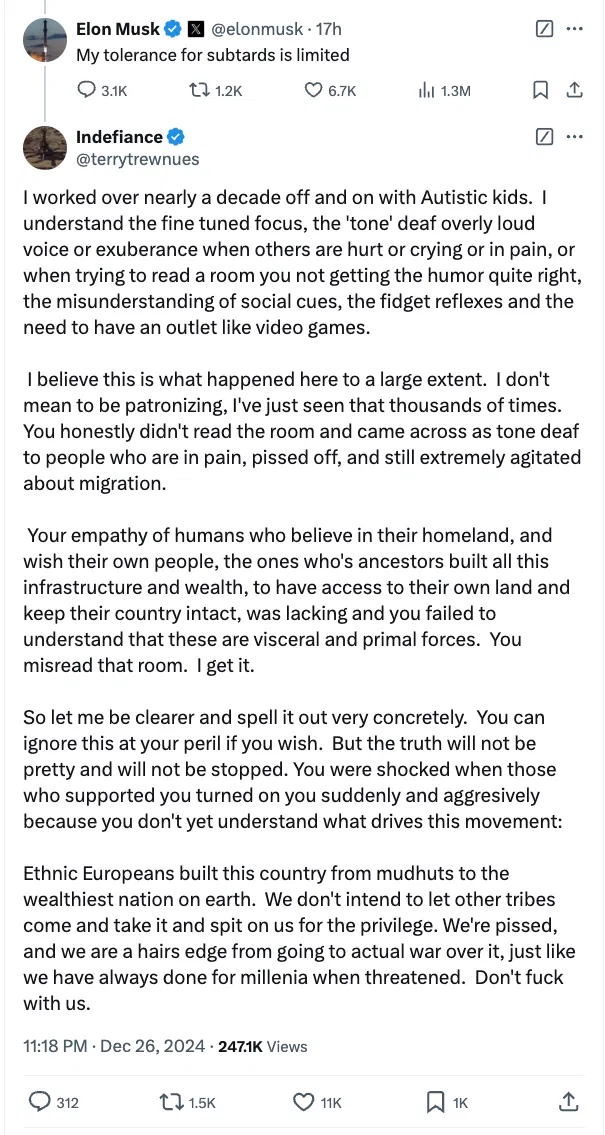Screen dimensions: 605x1135
Task: Tap the Grok icon on Elon Musk's tweet
Action: [x=543, y=30]
